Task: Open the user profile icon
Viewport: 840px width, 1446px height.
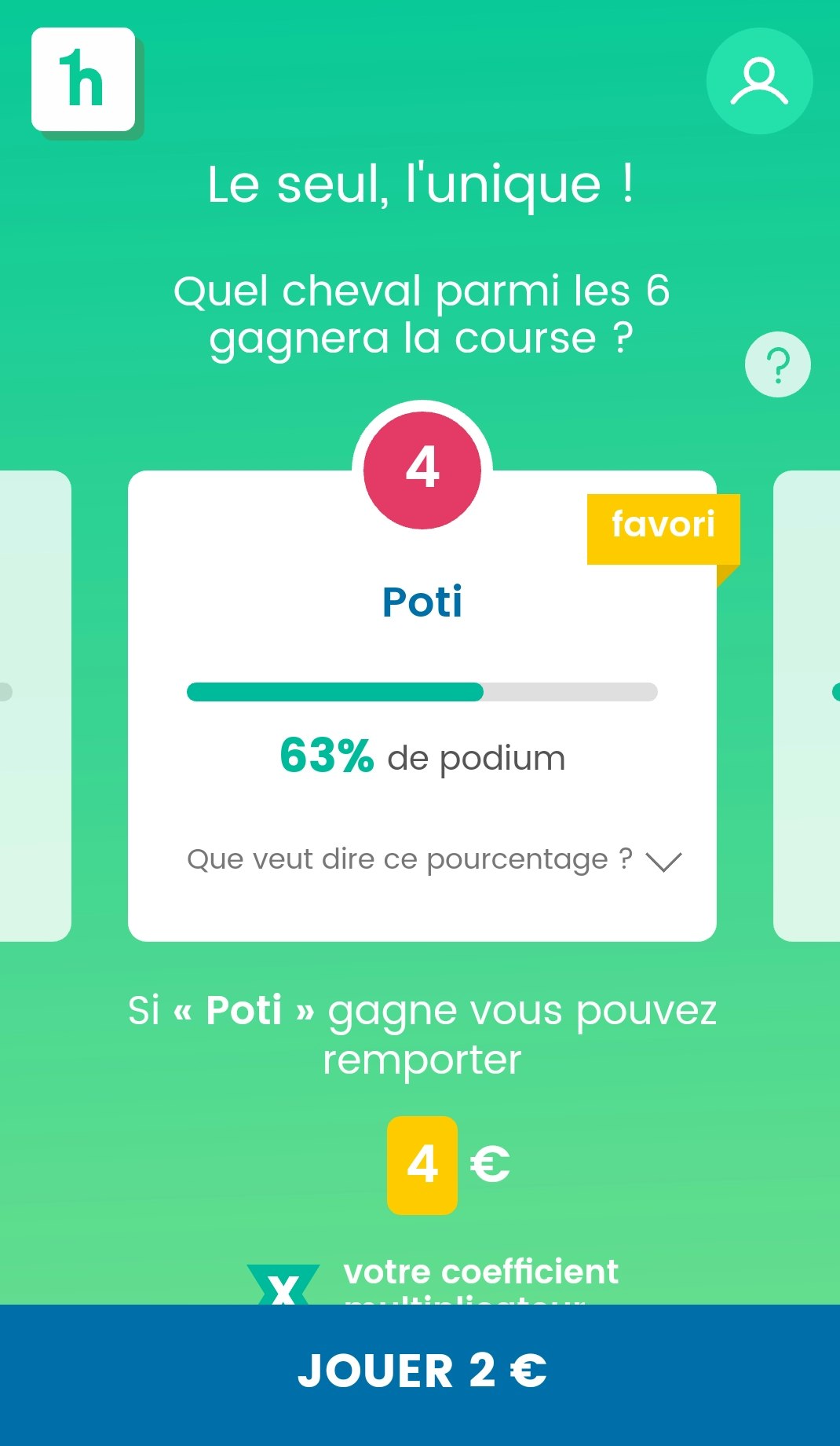Action: pos(759,82)
